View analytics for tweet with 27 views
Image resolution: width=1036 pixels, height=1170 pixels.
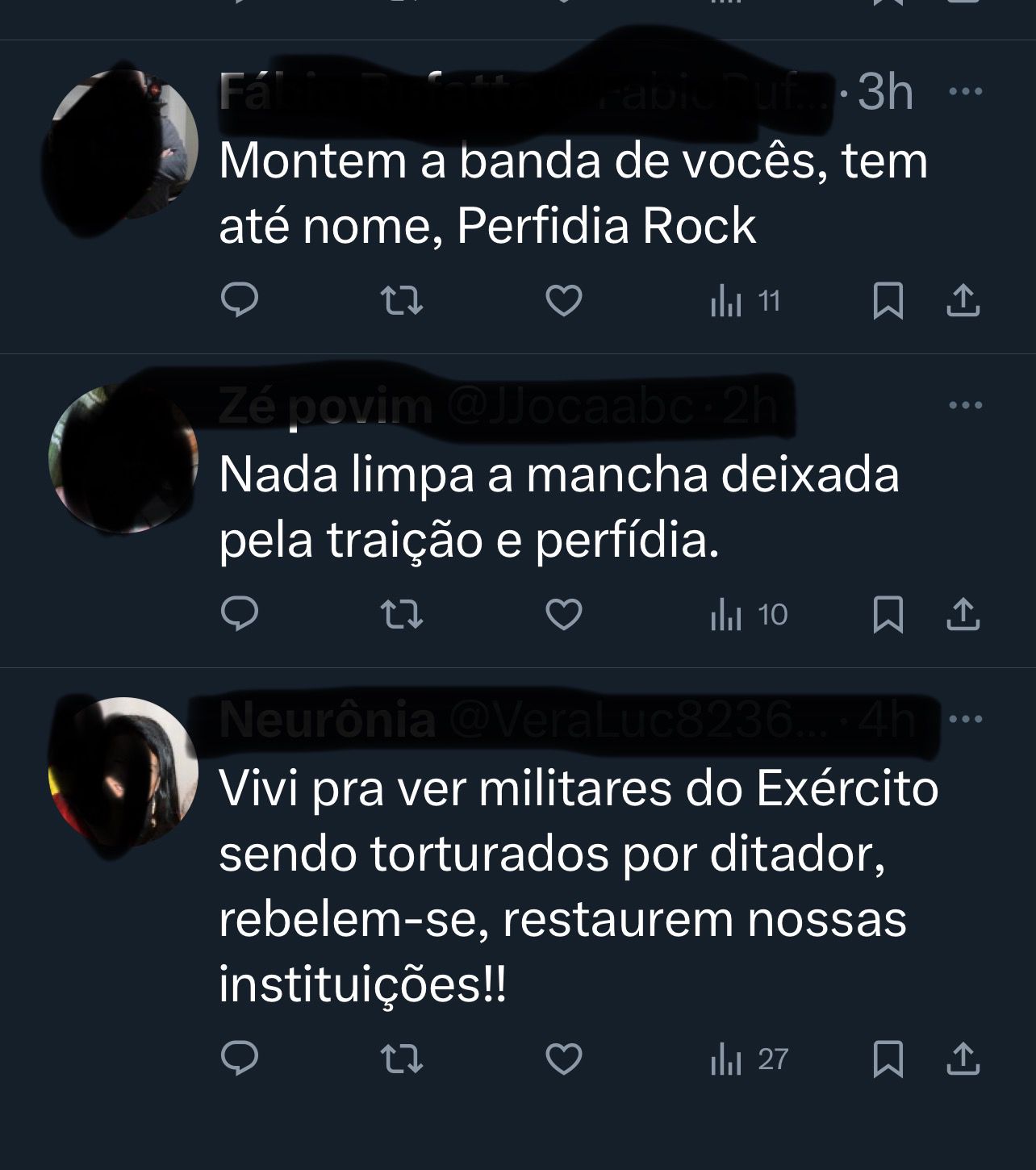748,1059
